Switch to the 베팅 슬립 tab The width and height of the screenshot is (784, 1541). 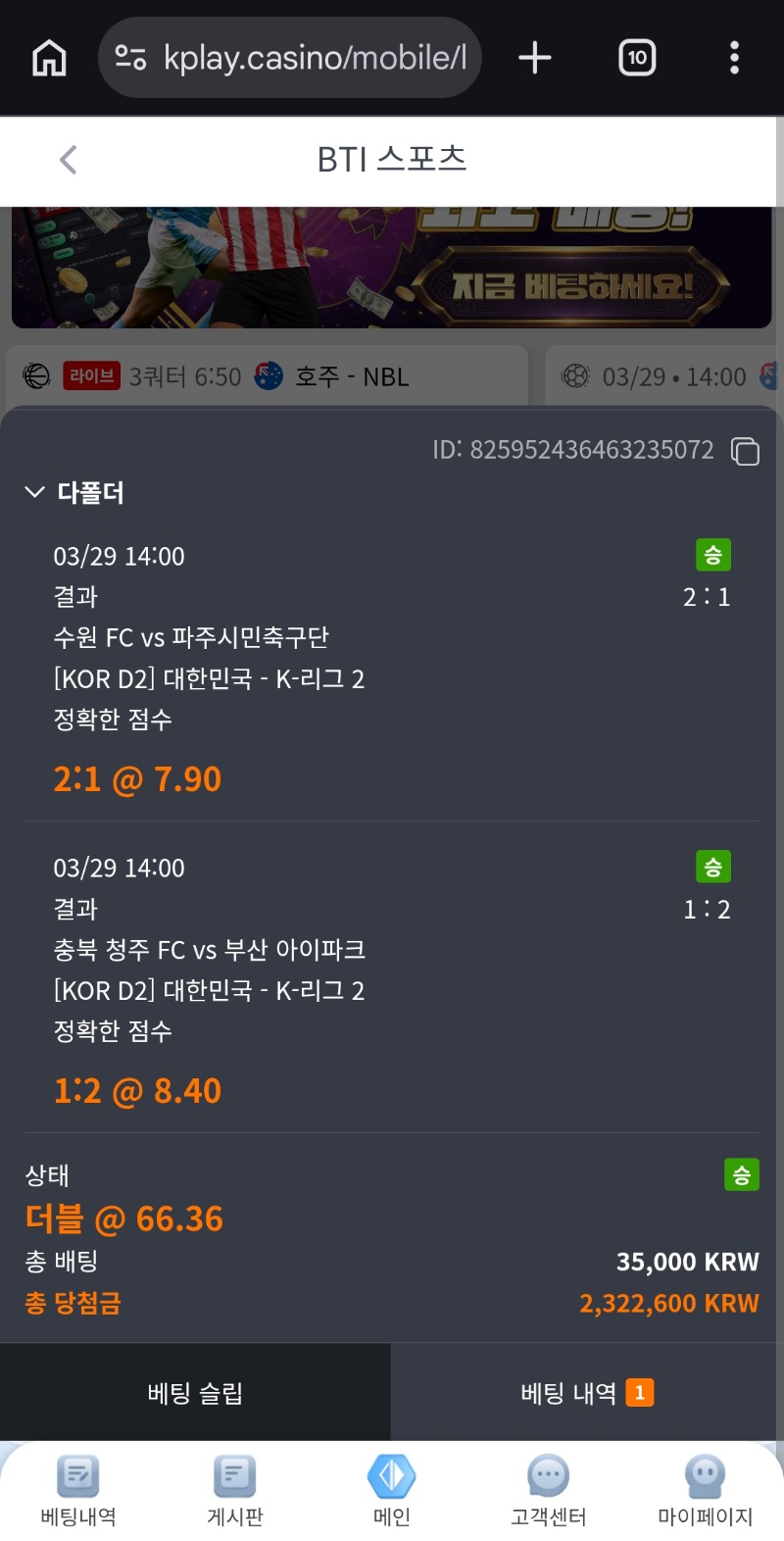pyautogui.click(x=195, y=1392)
